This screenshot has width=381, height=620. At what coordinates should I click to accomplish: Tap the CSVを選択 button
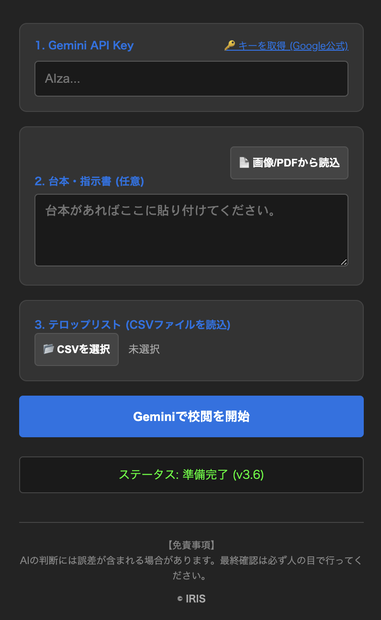tap(77, 350)
